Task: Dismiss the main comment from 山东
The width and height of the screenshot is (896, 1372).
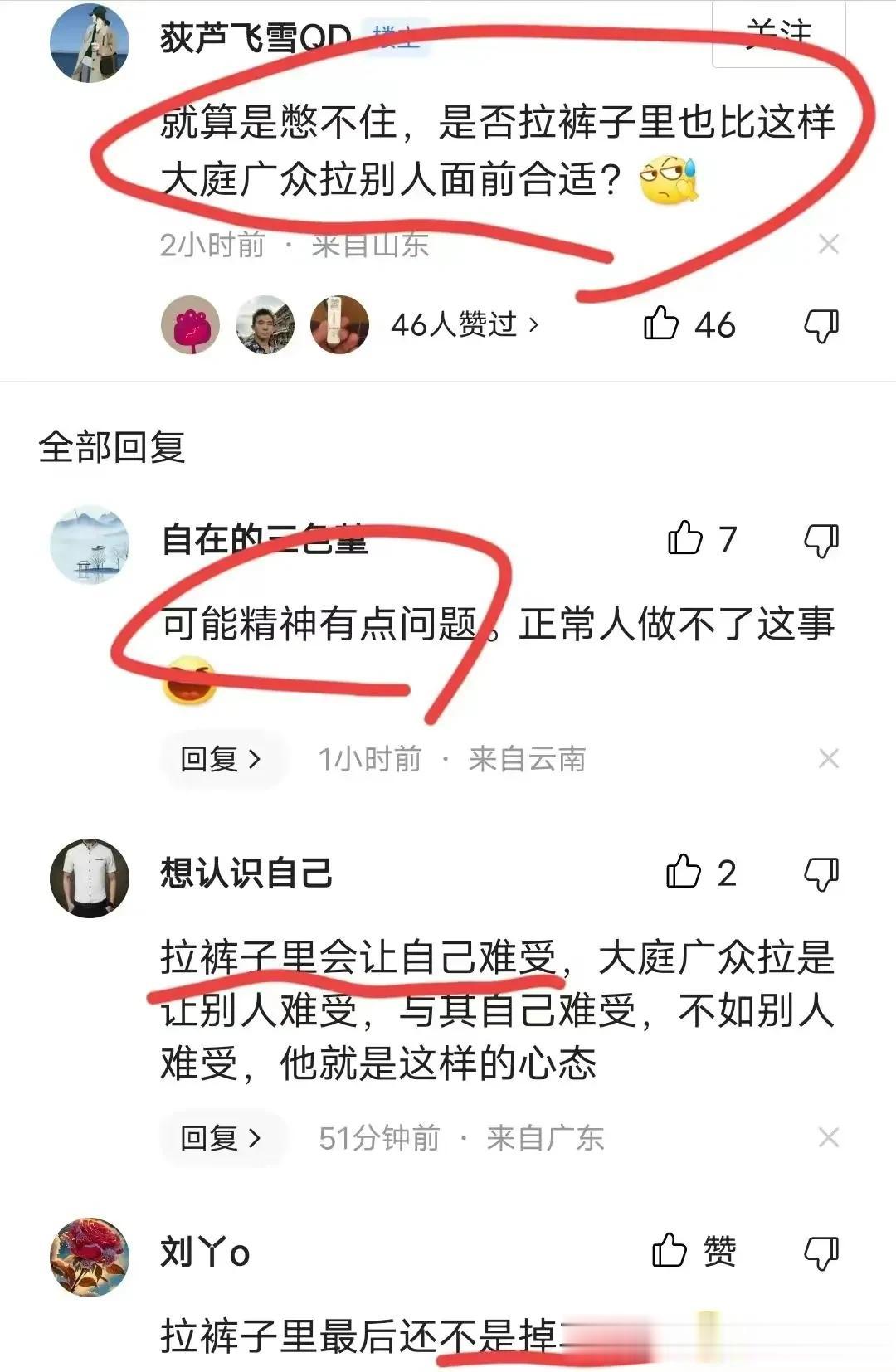Action: point(828,244)
